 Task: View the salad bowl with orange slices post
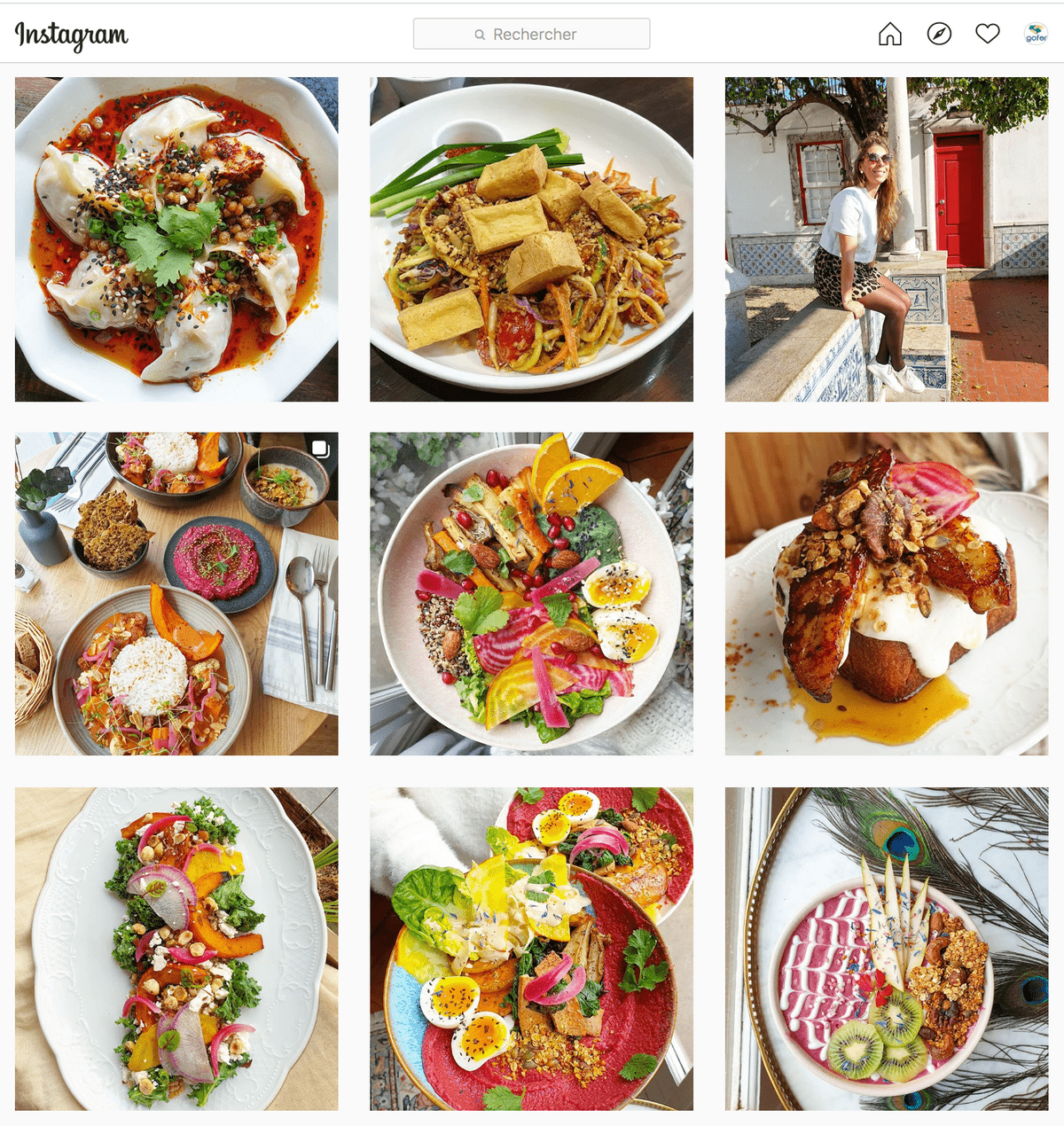(531, 594)
